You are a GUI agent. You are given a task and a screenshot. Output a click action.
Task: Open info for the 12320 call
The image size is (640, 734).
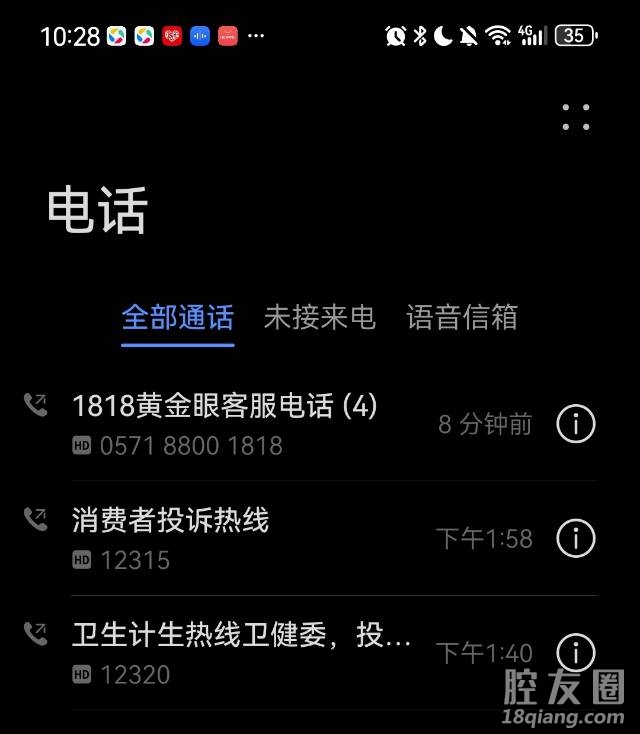pyautogui.click(x=575, y=652)
